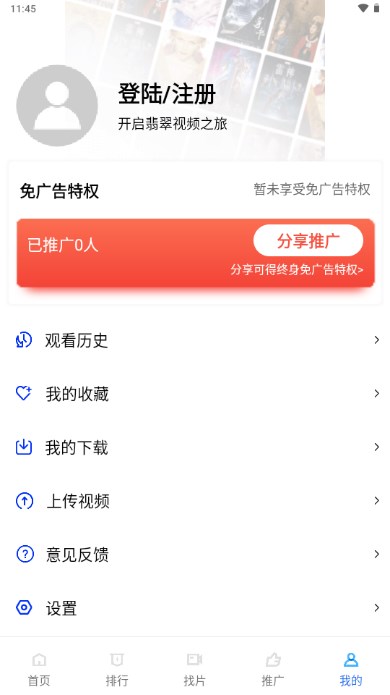Open the 分享可得终身免广告特权 link

[296, 269]
